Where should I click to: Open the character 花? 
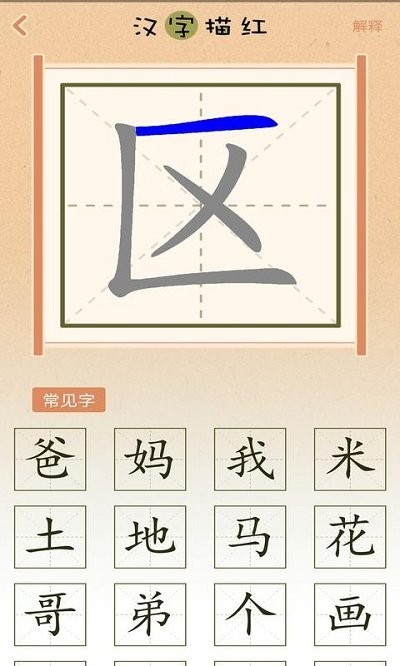click(x=350, y=537)
